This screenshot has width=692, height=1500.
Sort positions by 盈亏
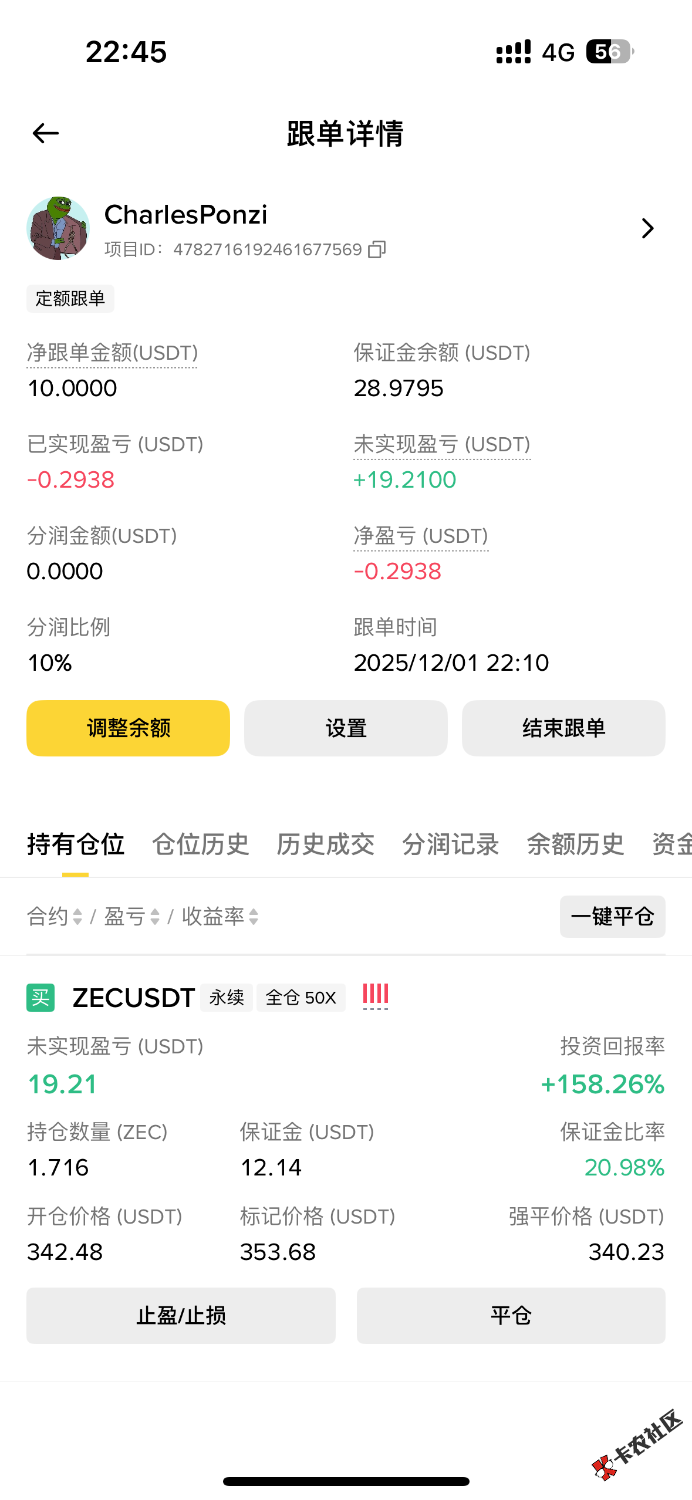pos(132,917)
